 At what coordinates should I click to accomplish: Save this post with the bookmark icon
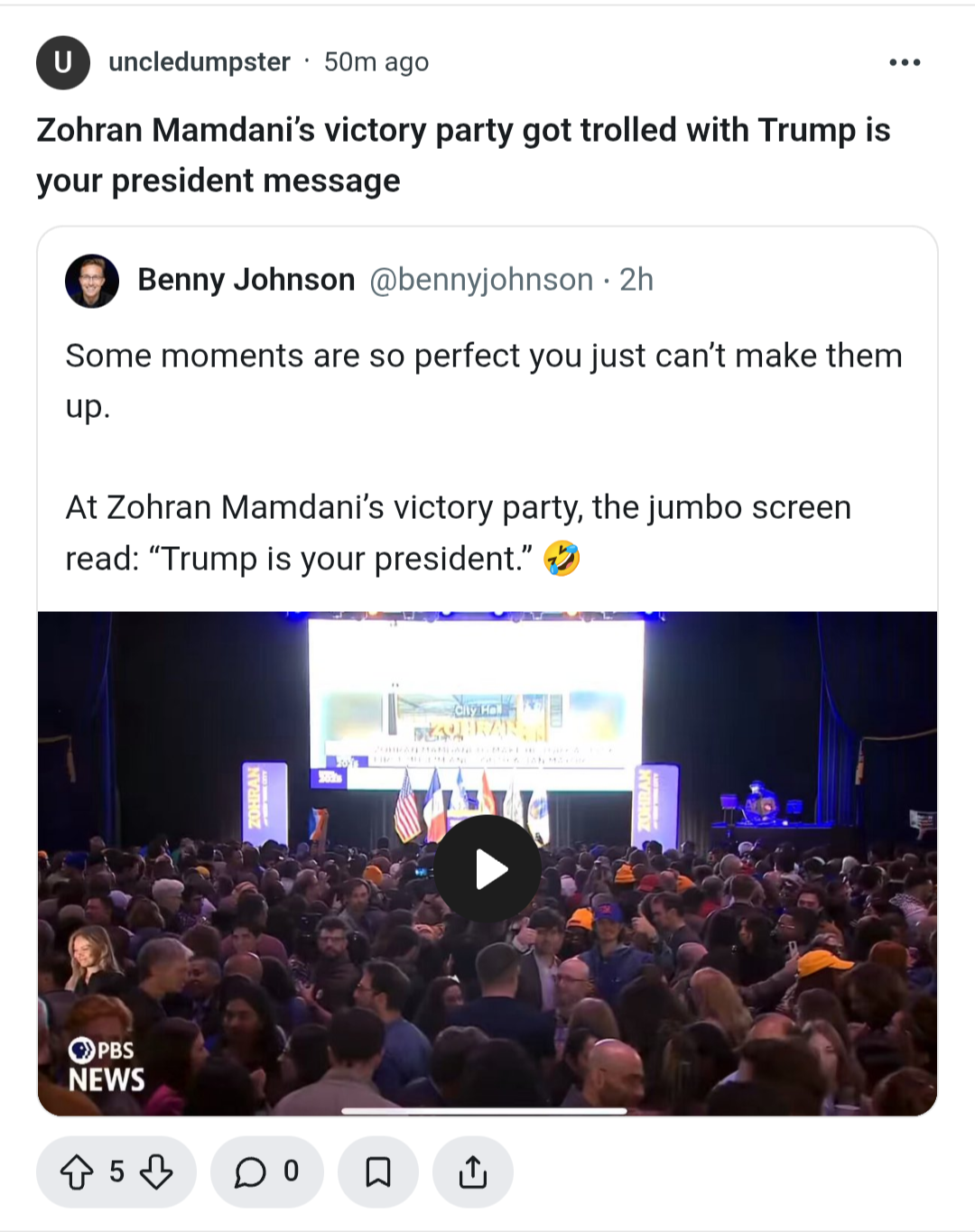click(x=377, y=1172)
